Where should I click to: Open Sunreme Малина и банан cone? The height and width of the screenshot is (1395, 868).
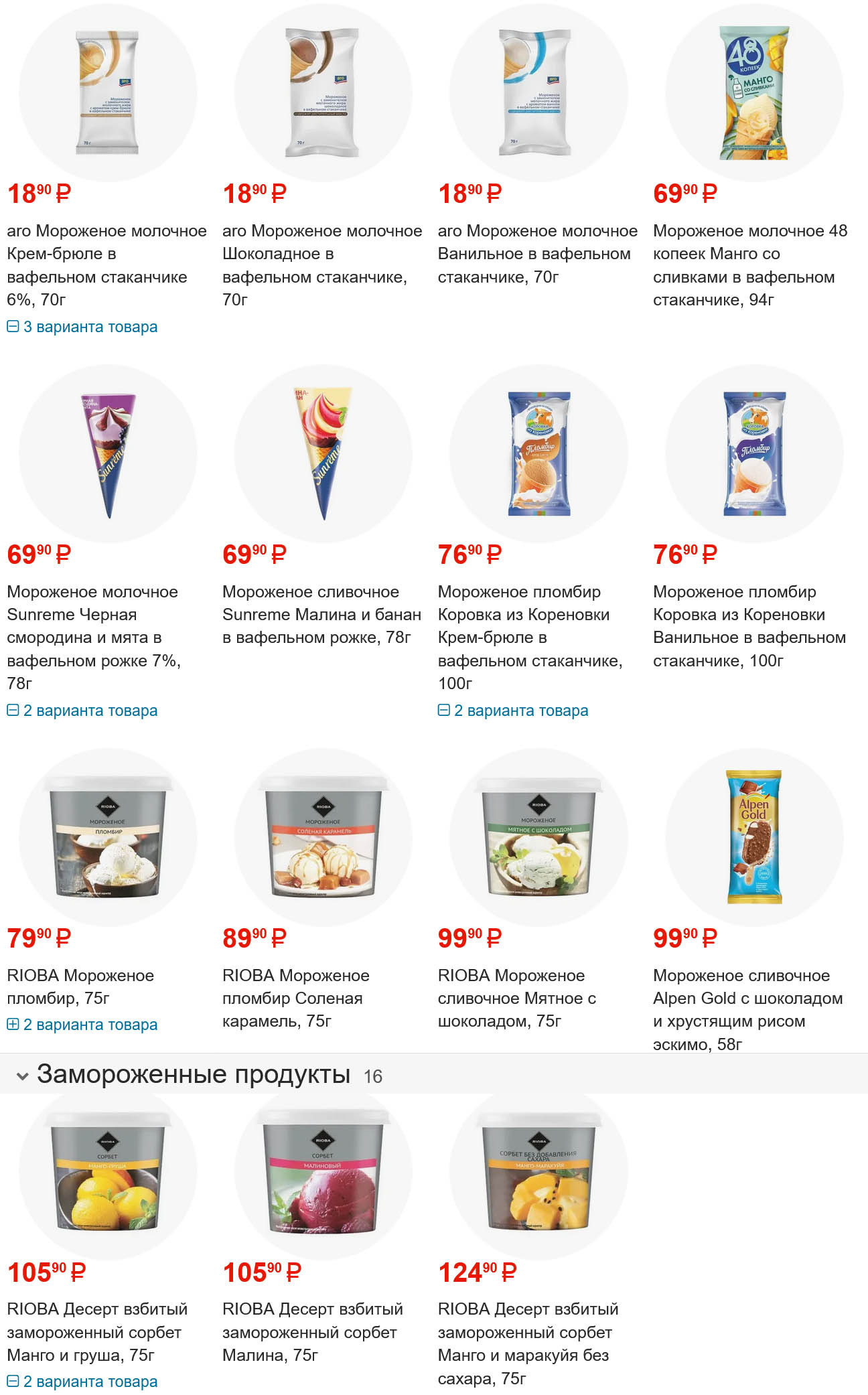[x=321, y=614]
